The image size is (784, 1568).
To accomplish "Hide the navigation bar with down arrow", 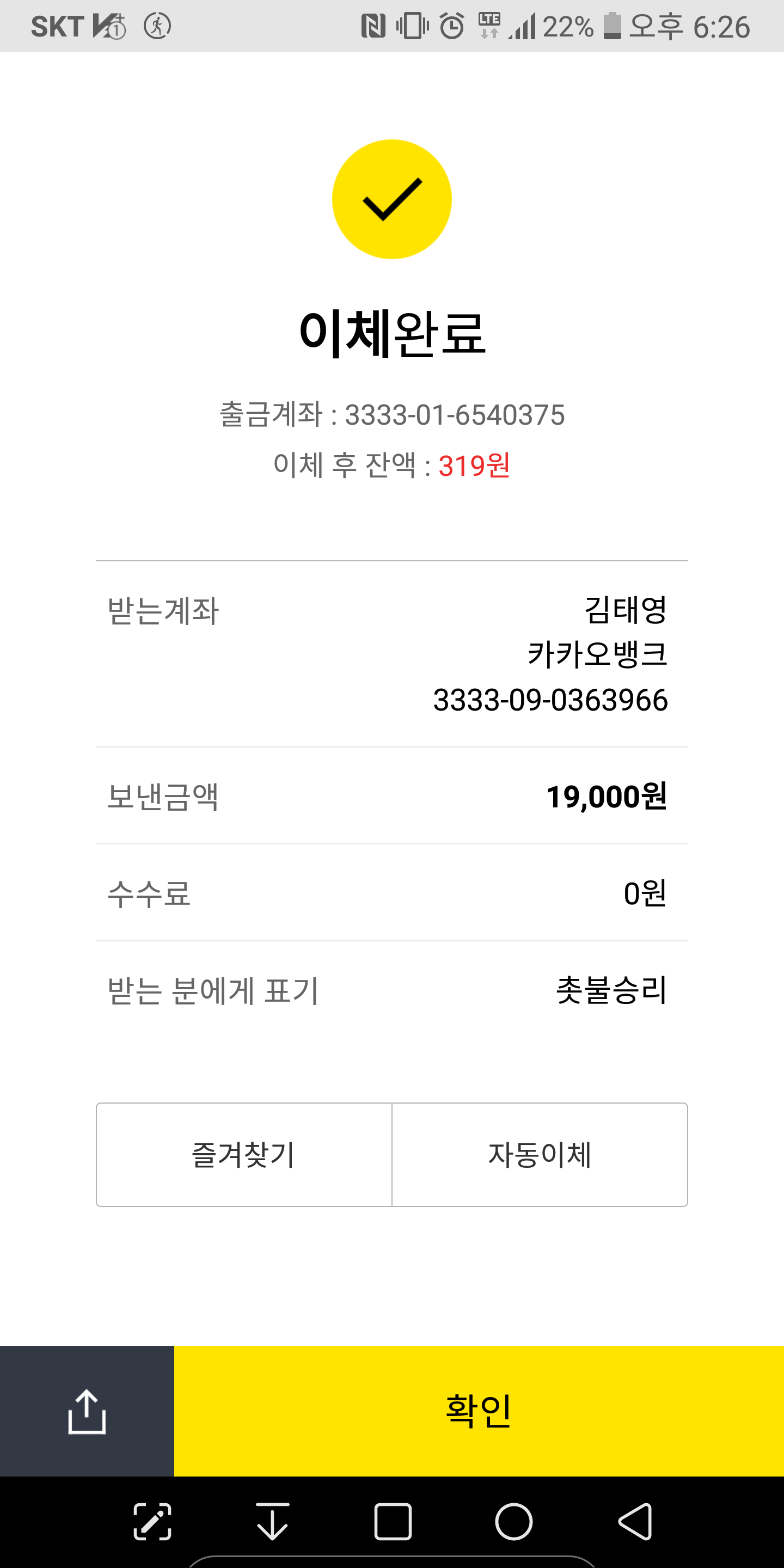I will pyautogui.click(x=272, y=1522).
